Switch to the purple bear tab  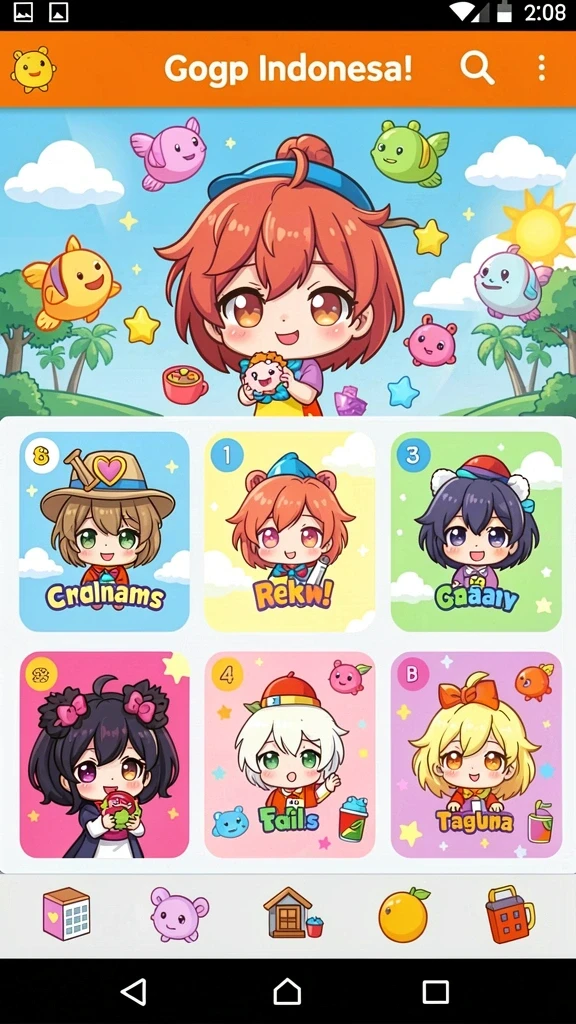(x=179, y=914)
